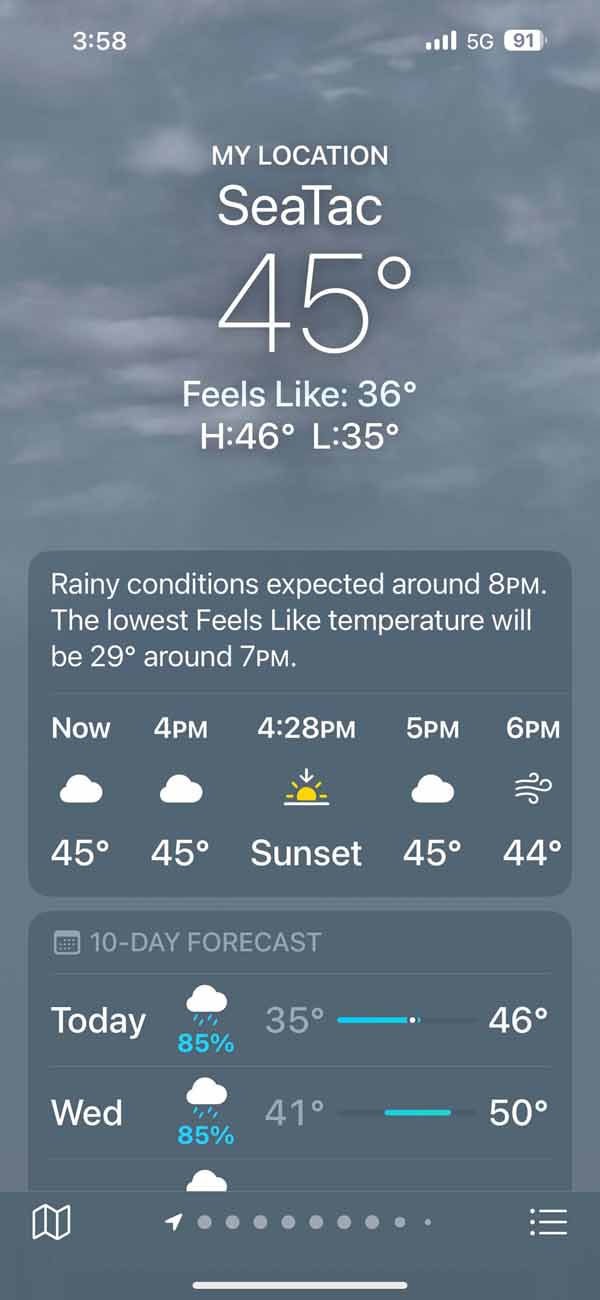The height and width of the screenshot is (1300, 600).
Task: Open Wed forecast details
Action: click(x=300, y=1112)
